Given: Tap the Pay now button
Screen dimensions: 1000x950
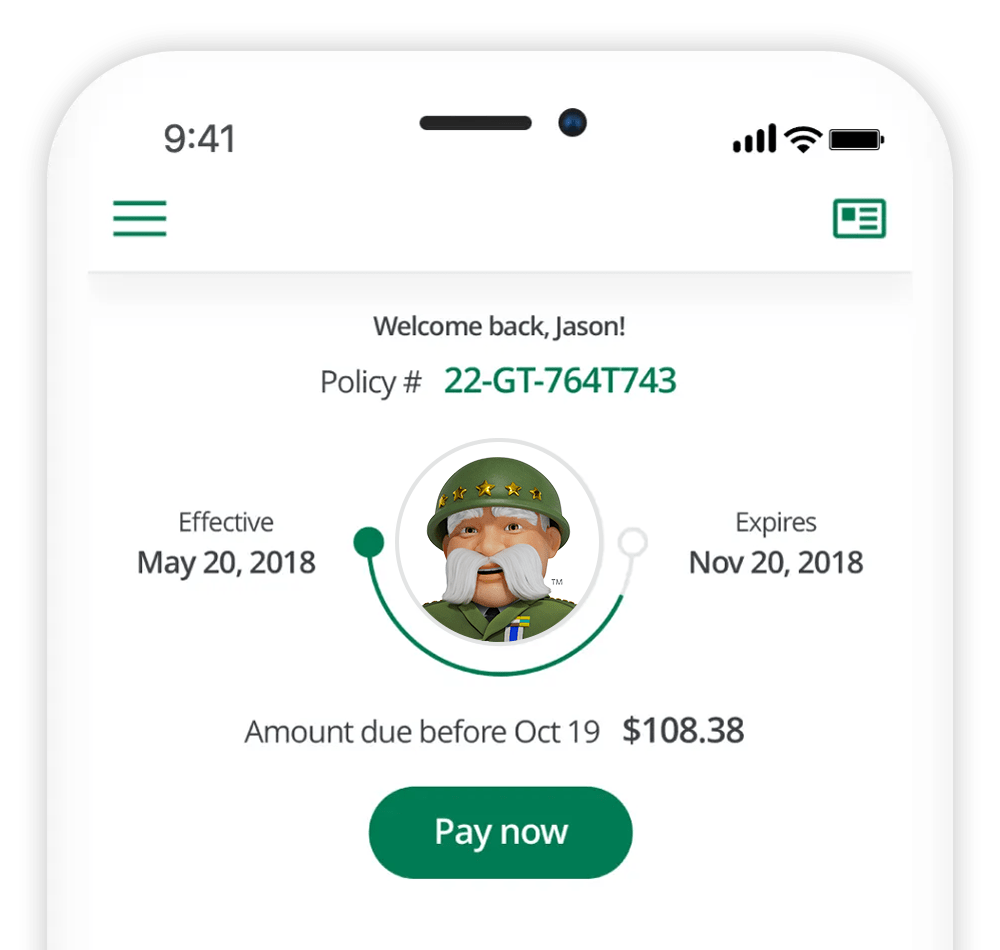Looking at the screenshot, I should (x=501, y=832).
